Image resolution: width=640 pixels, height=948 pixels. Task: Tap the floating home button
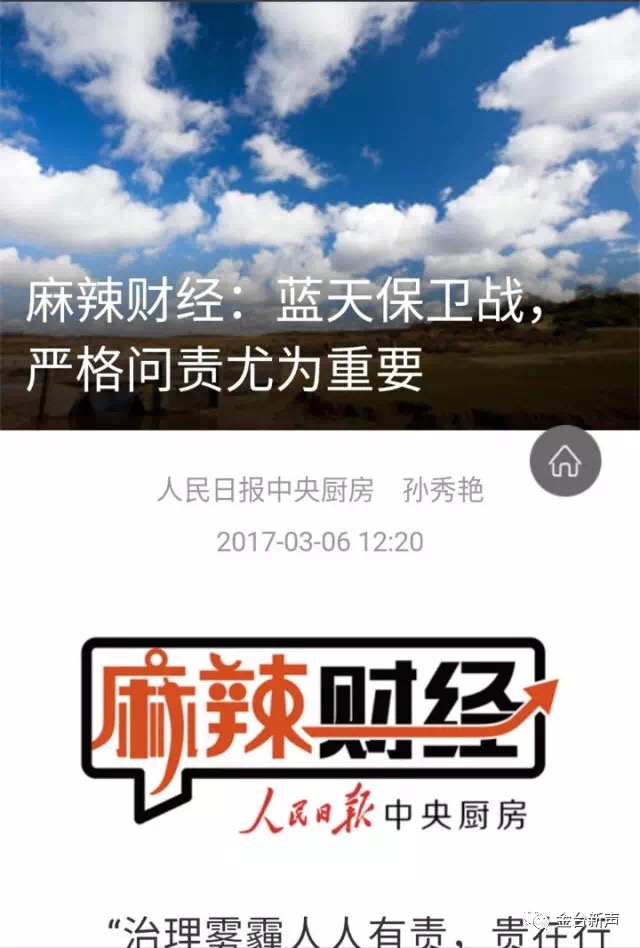point(565,461)
